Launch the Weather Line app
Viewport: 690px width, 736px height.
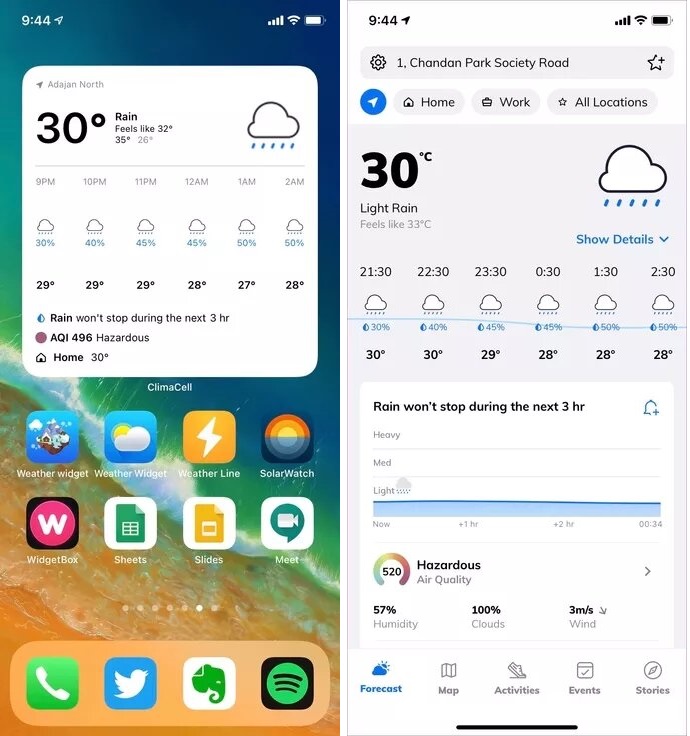(x=209, y=438)
